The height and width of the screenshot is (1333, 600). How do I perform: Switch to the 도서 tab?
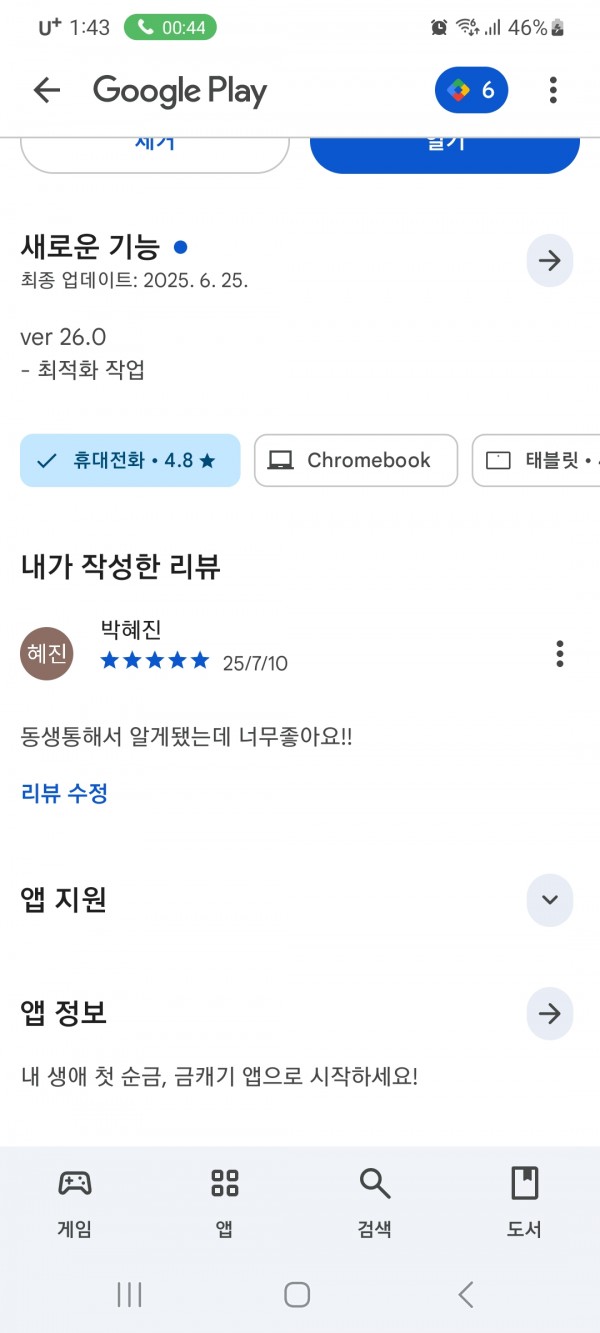[524, 1203]
